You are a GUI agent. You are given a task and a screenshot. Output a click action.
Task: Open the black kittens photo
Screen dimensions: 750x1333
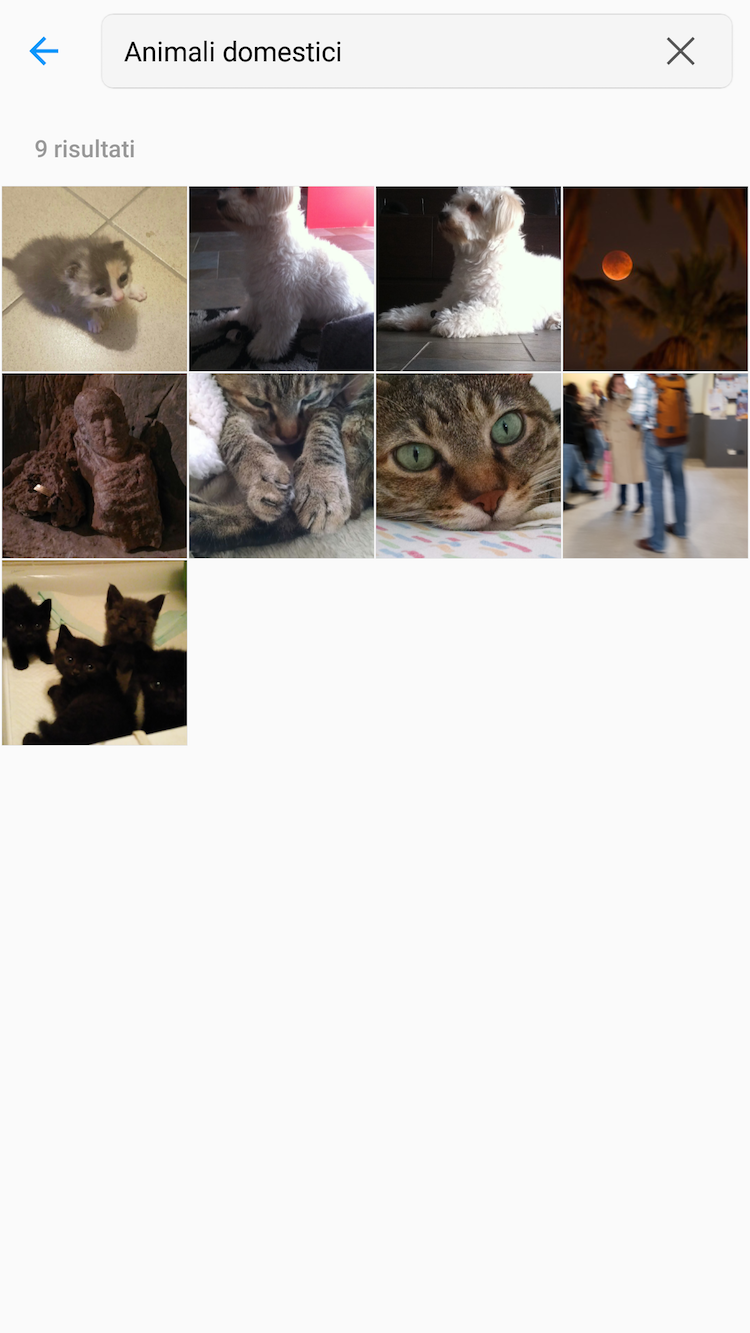(x=94, y=653)
